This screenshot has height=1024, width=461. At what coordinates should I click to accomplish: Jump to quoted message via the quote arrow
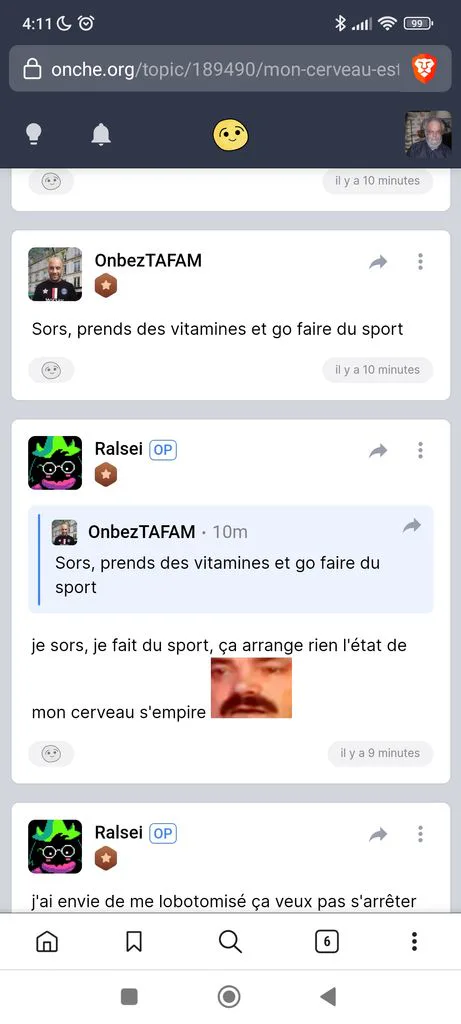[x=412, y=526]
